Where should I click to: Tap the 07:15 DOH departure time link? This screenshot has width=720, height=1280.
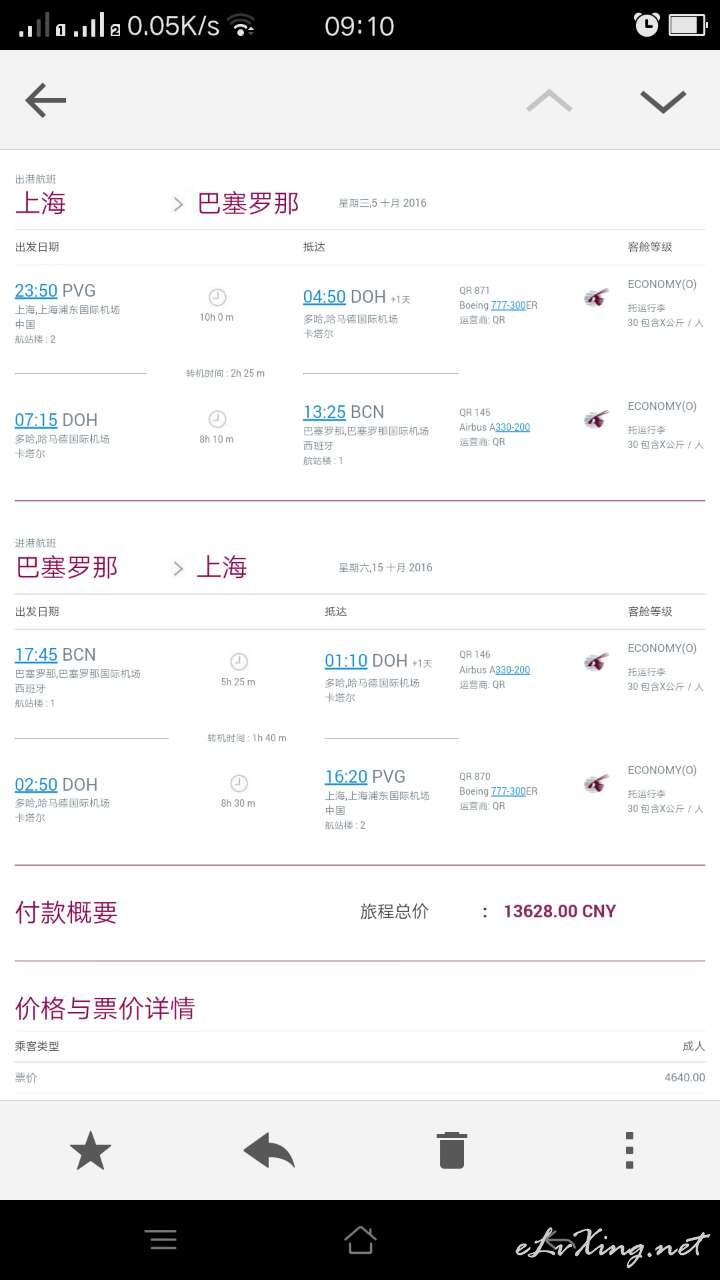[36, 420]
